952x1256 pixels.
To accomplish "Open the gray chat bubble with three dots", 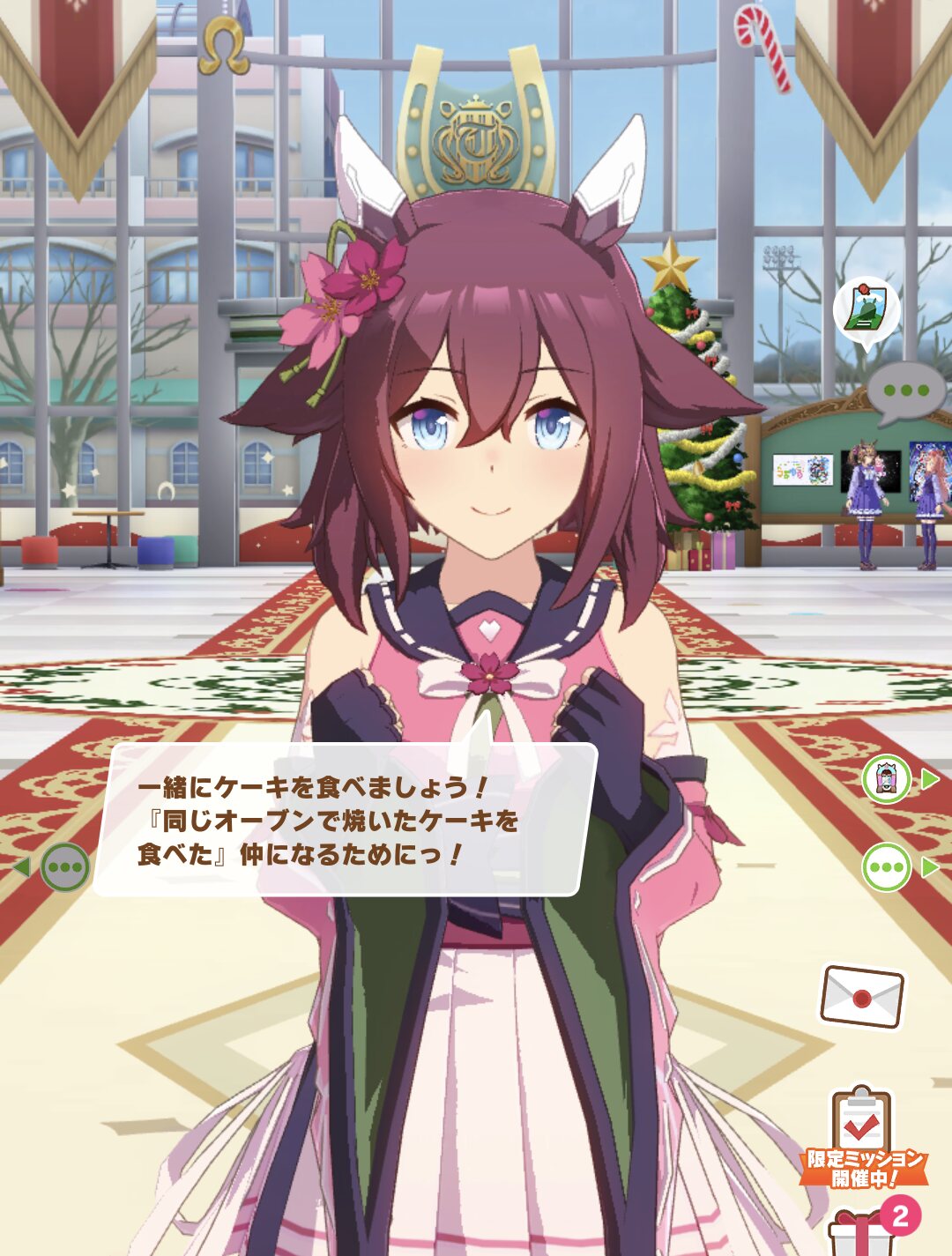I will [906, 391].
